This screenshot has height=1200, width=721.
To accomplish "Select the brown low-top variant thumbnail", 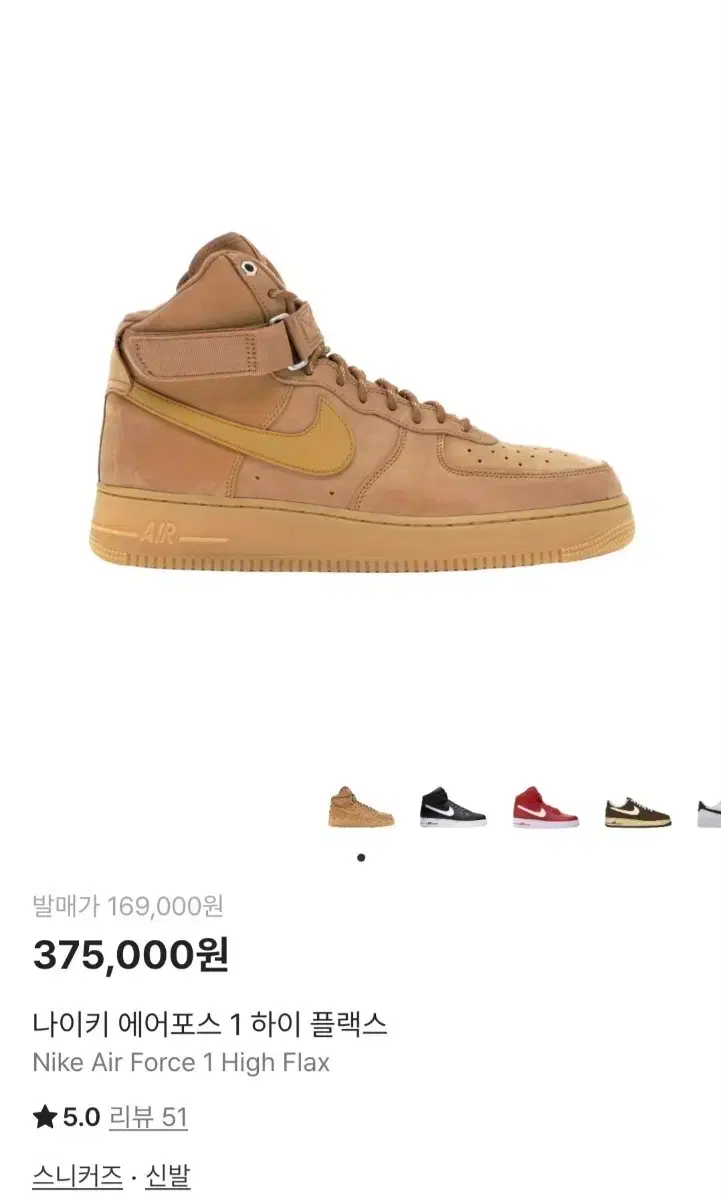I will coord(637,810).
